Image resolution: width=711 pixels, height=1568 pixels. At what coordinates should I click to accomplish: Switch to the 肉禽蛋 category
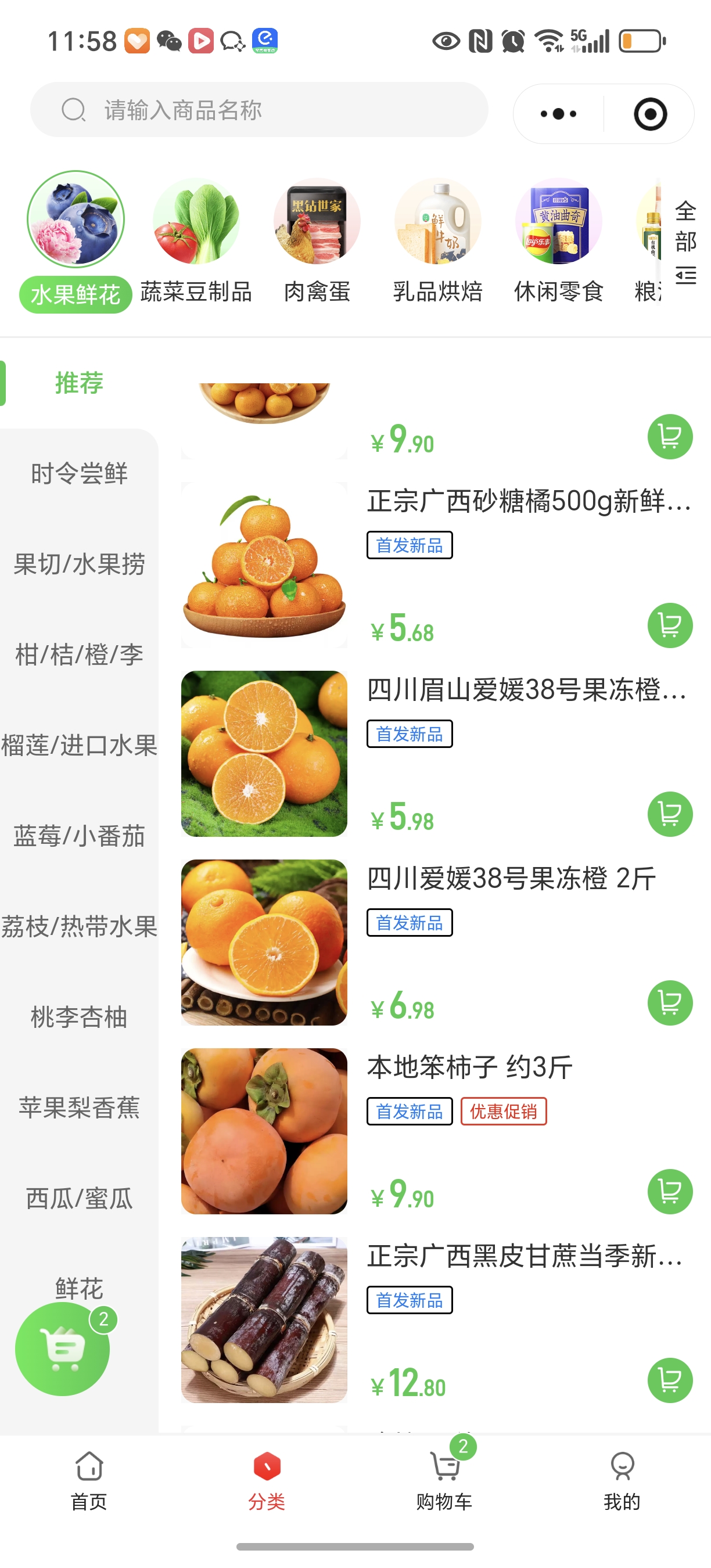coord(317,241)
